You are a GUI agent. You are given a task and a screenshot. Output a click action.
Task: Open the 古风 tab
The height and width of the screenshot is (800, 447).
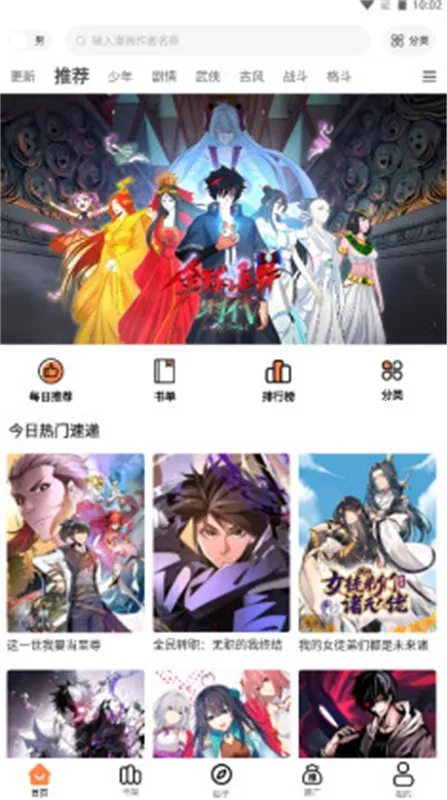[252, 77]
